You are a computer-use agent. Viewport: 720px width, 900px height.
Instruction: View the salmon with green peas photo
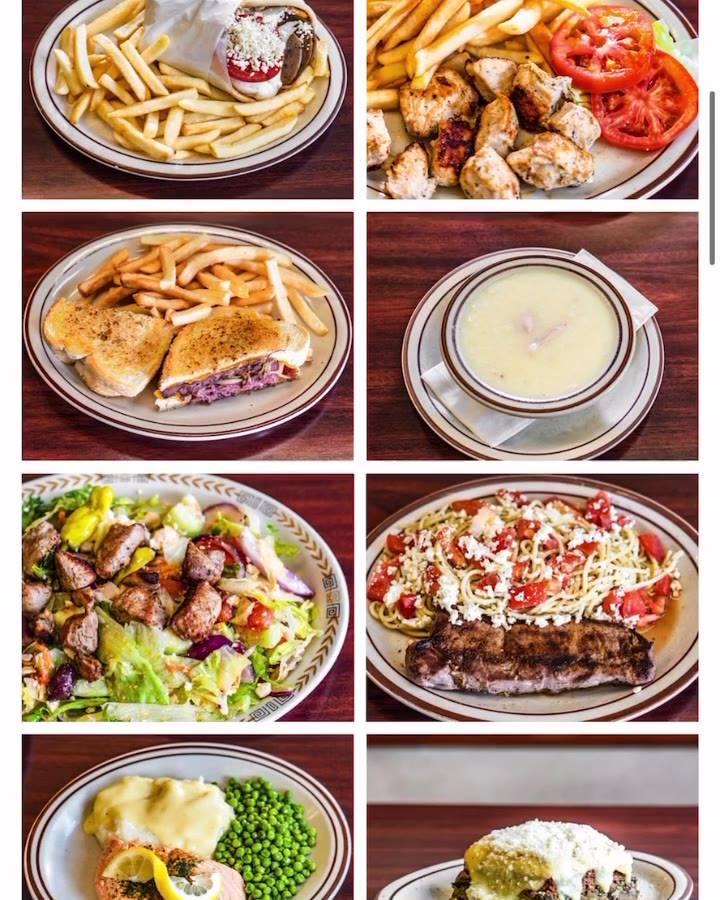[188, 817]
